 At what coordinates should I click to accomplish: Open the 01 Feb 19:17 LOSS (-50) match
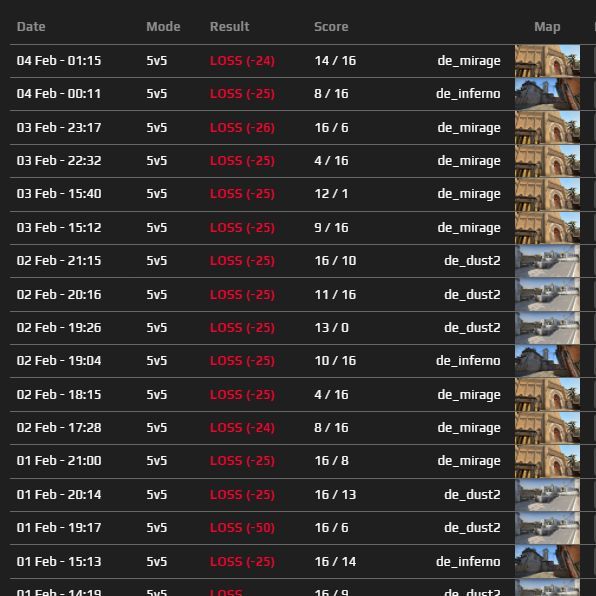coord(303,528)
